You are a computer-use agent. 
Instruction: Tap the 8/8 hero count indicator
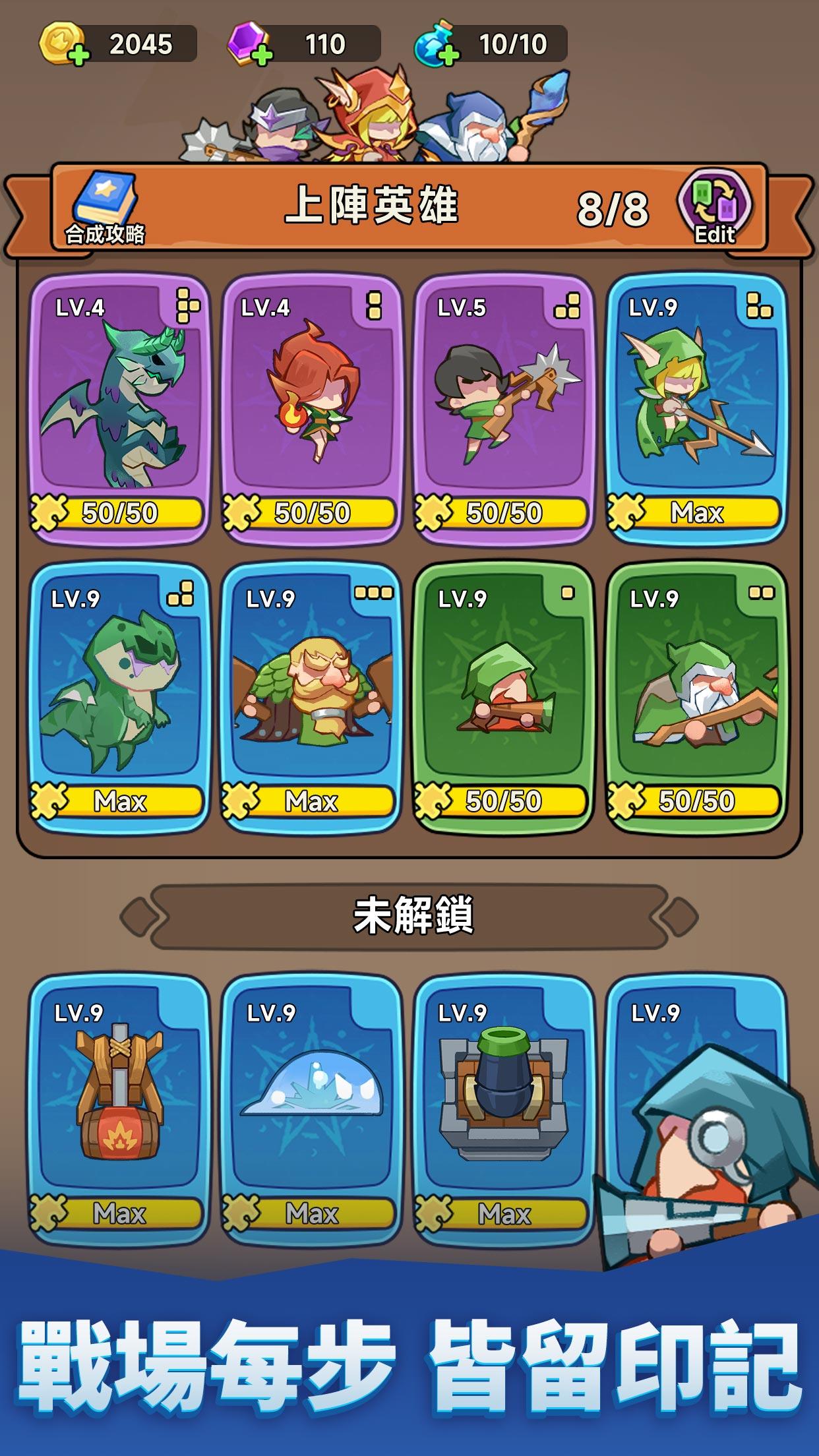click(x=613, y=208)
